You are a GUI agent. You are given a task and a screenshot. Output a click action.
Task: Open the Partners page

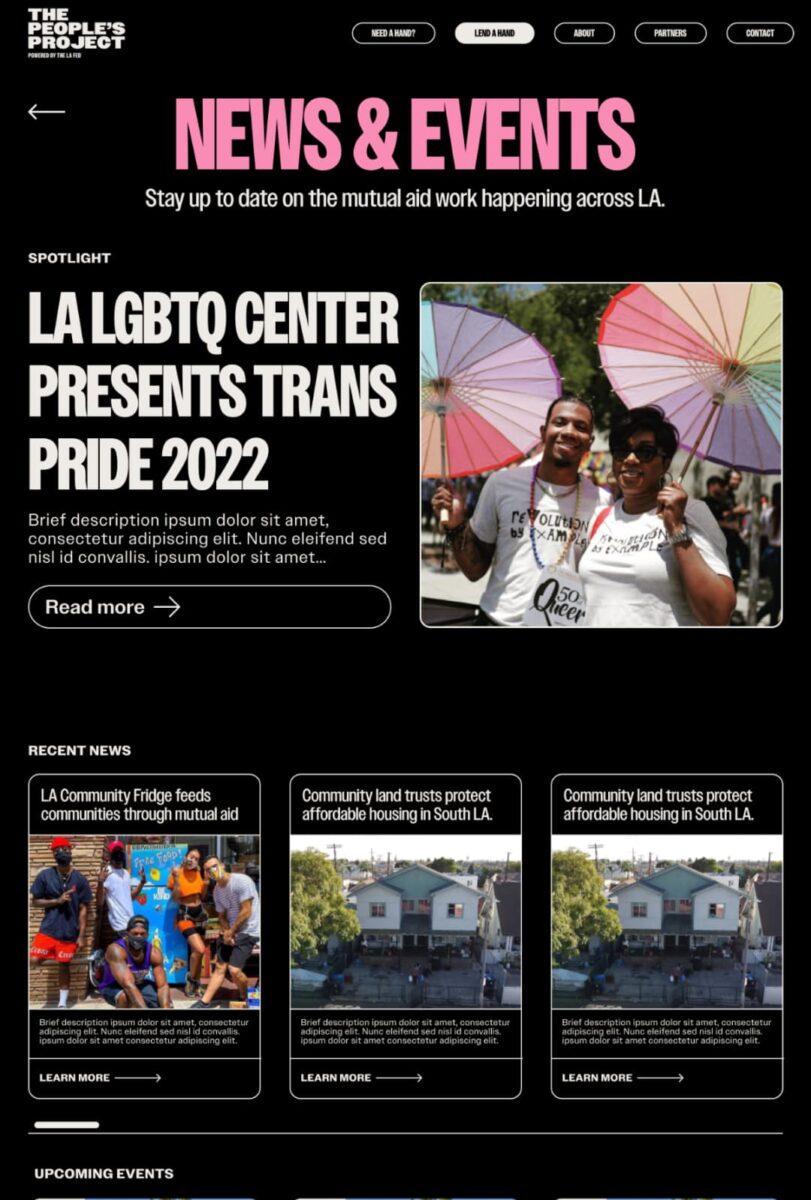pyautogui.click(x=670, y=33)
